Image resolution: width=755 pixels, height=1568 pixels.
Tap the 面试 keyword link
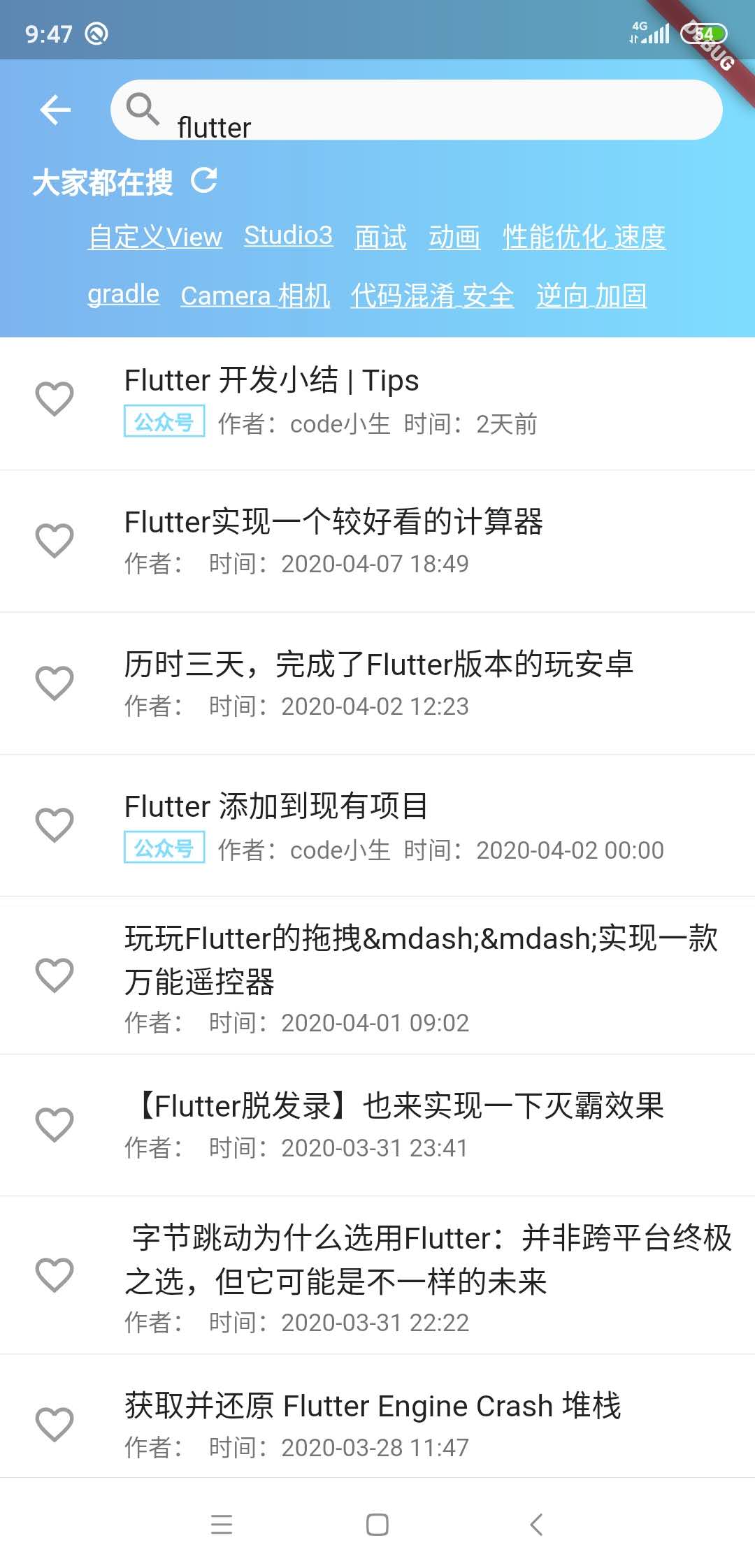(x=380, y=237)
